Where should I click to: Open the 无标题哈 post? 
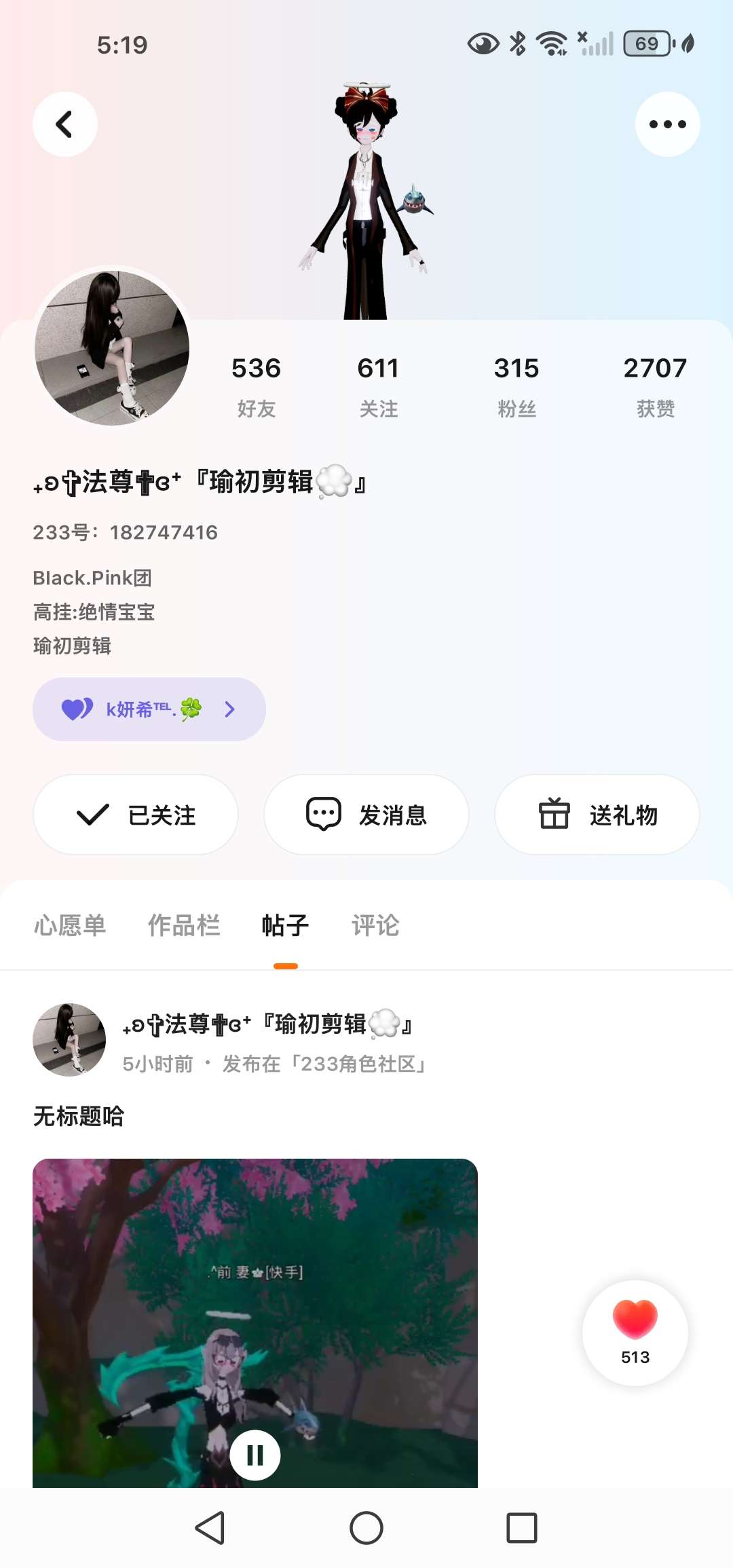(x=79, y=1116)
